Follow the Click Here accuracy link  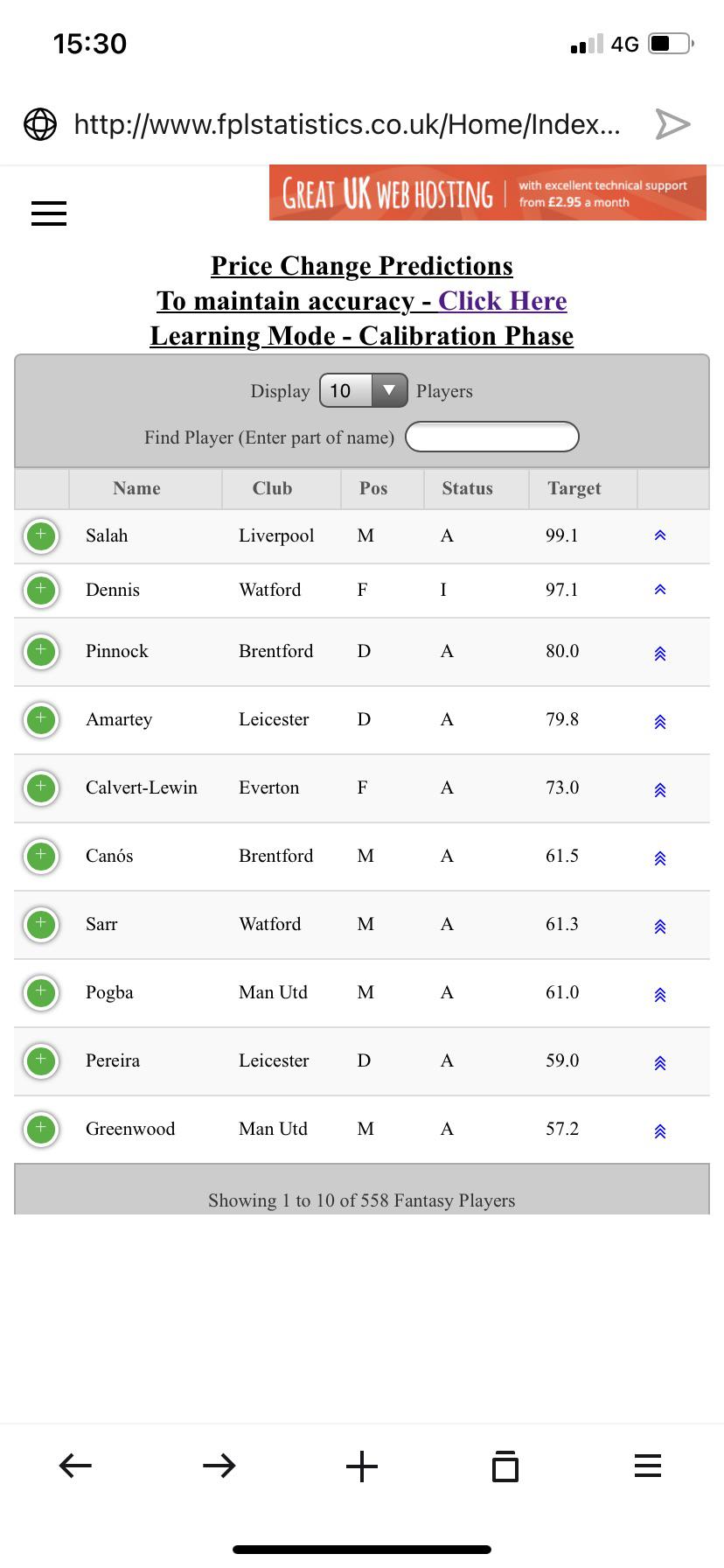pyautogui.click(x=504, y=301)
